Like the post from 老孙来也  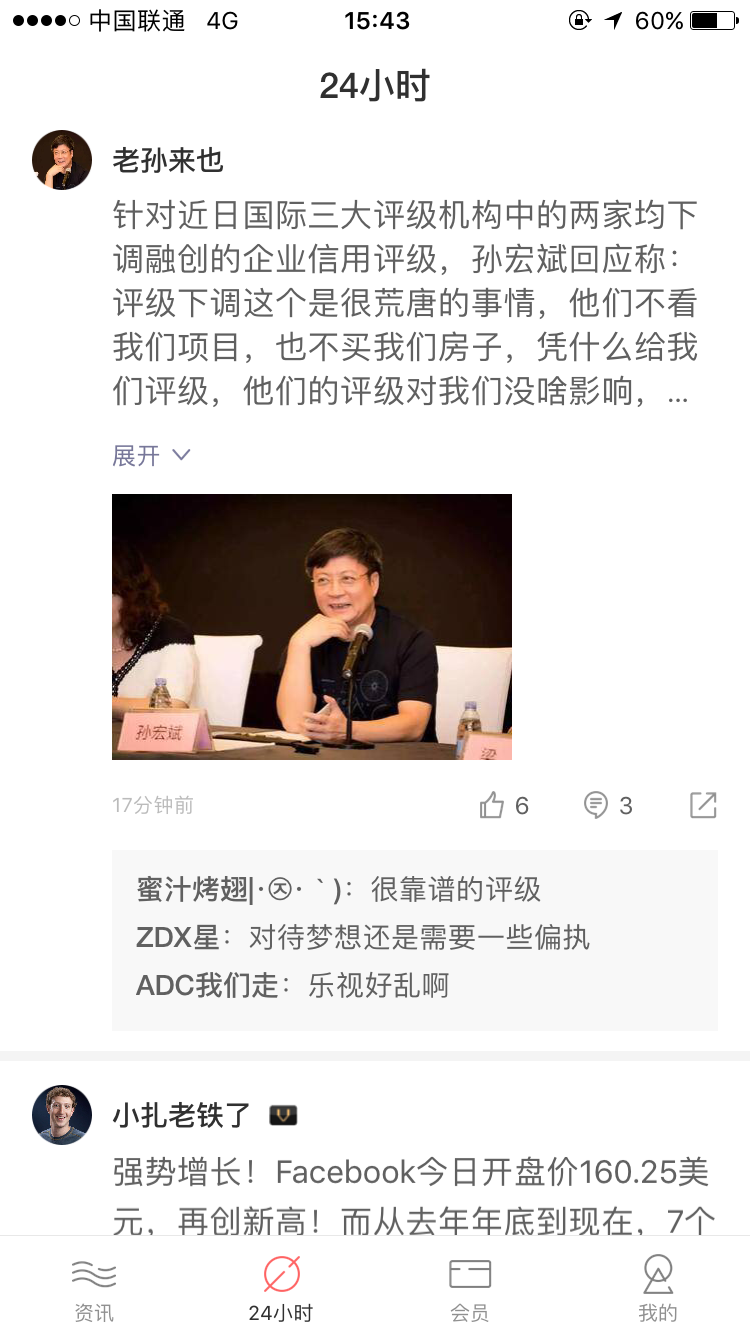tap(504, 806)
